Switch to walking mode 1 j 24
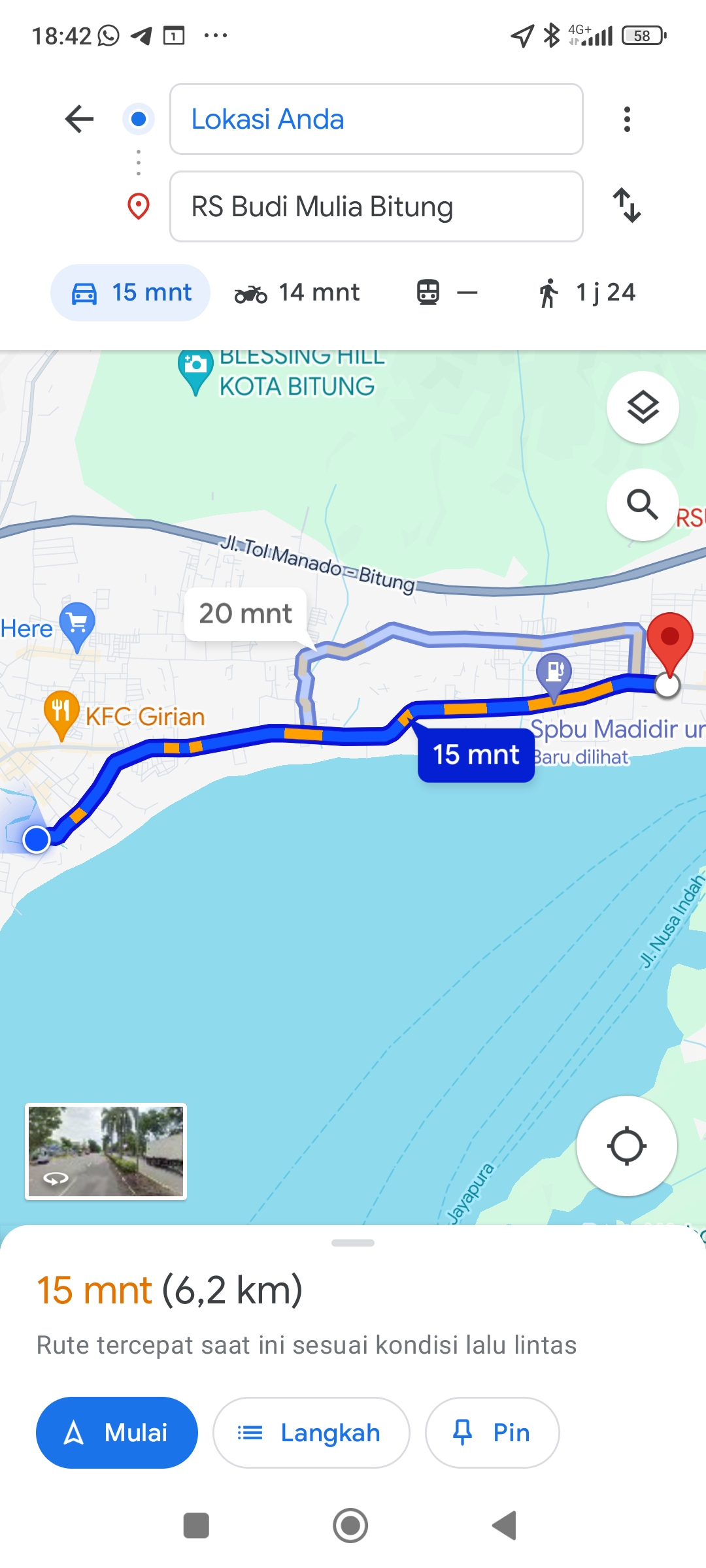This screenshot has height=1568, width=706. click(586, 293)
